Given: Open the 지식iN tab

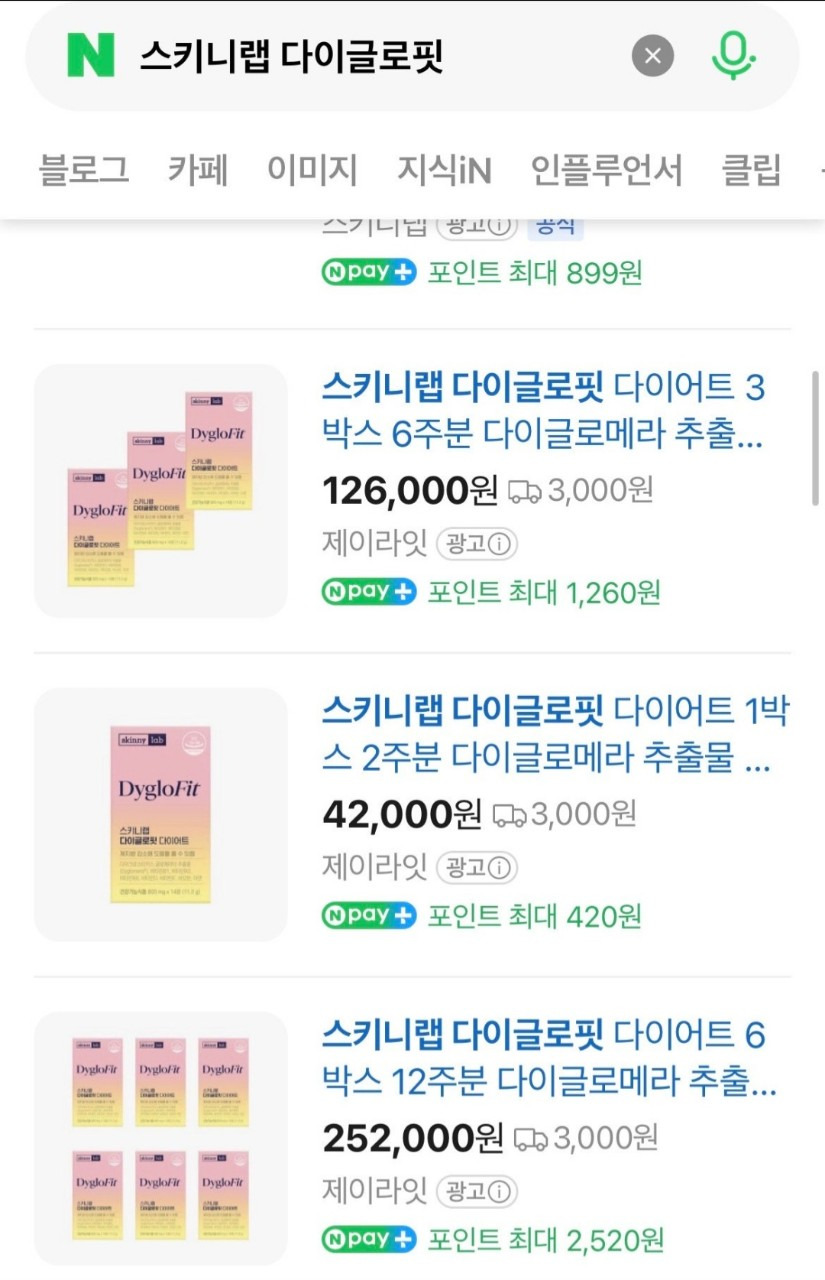Looking at the screenshot, I should [x=444, y=170].
